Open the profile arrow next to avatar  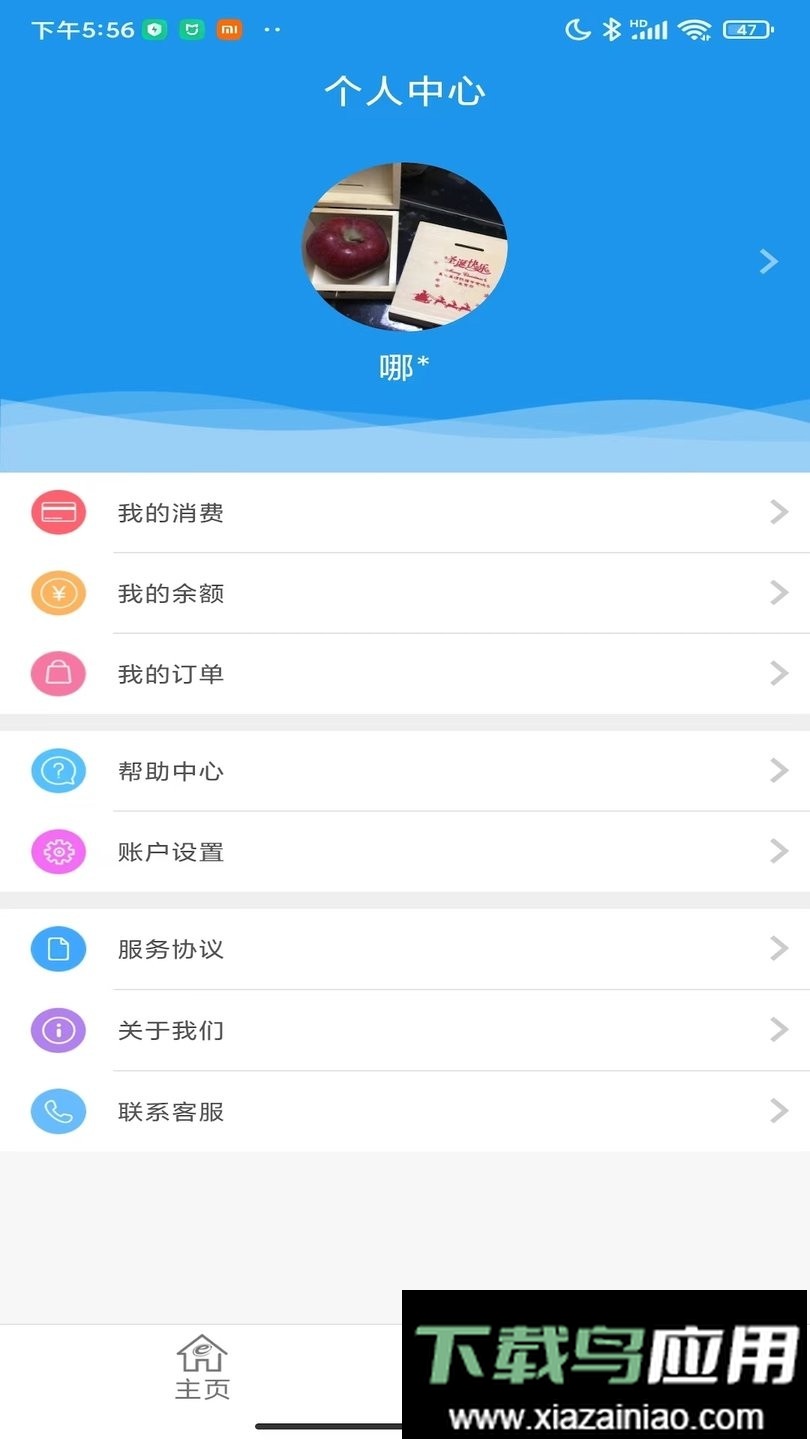click(768, 260)
